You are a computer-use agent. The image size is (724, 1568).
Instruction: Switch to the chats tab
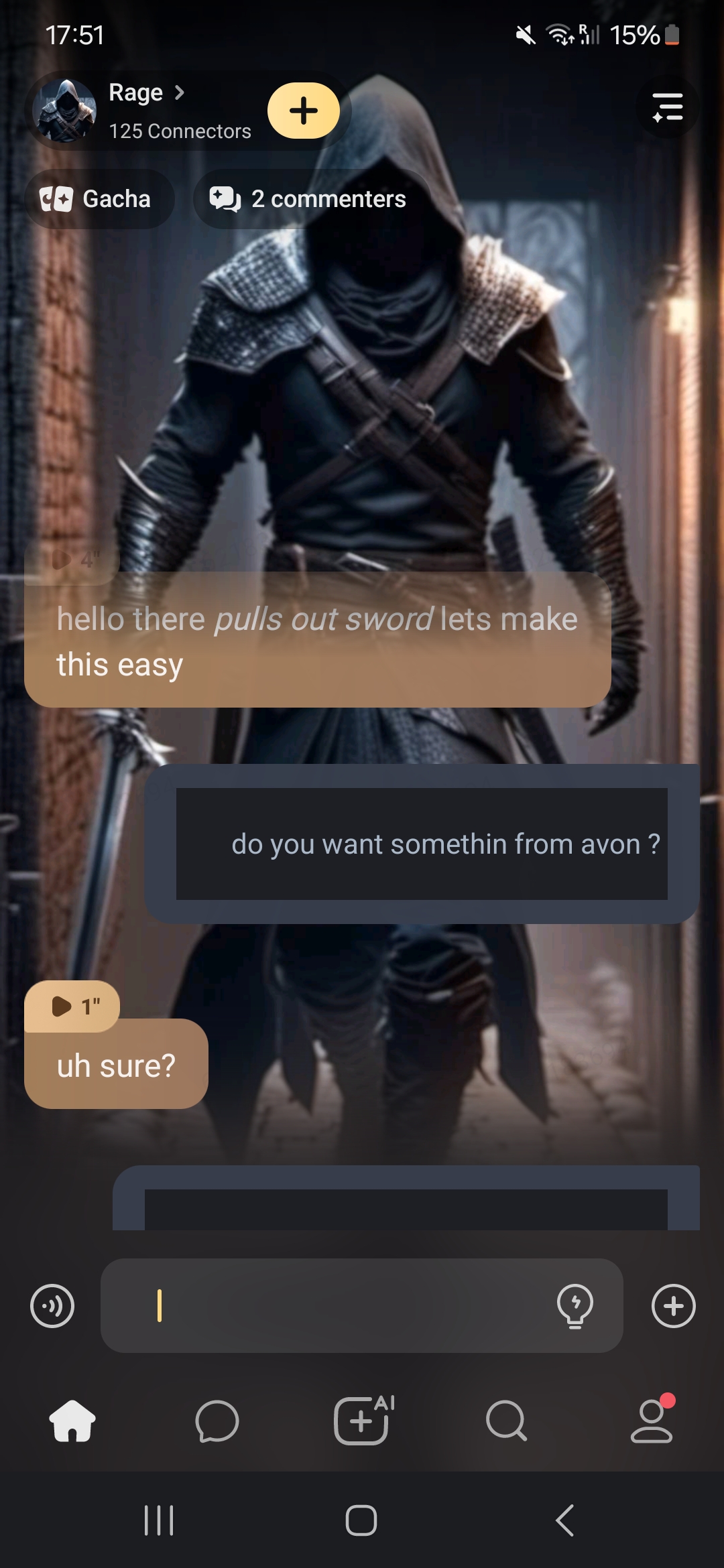(217, 1421)
